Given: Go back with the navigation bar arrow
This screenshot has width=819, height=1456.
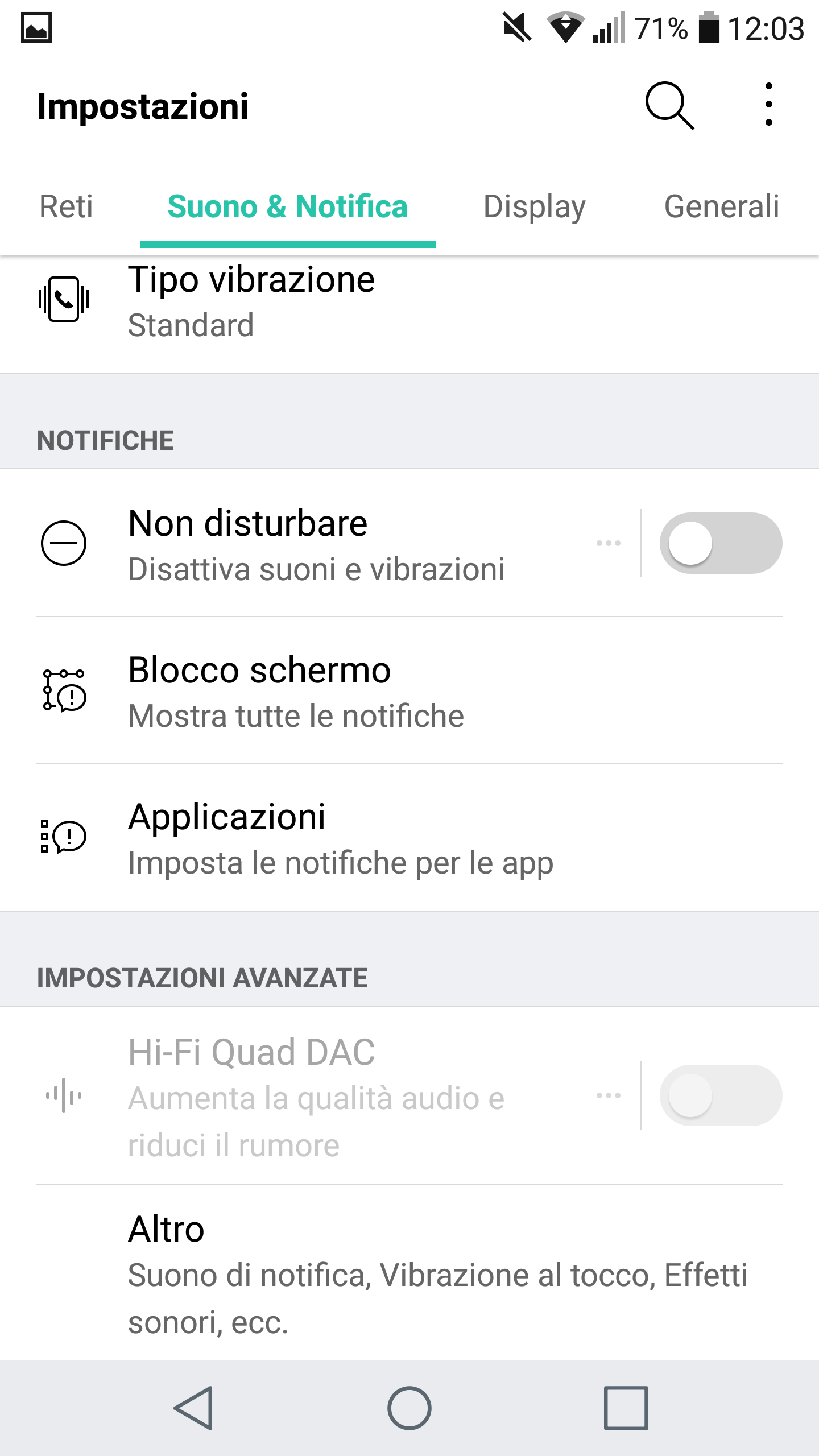Looking at the screenshot, I should click(x=193, y=1408).
